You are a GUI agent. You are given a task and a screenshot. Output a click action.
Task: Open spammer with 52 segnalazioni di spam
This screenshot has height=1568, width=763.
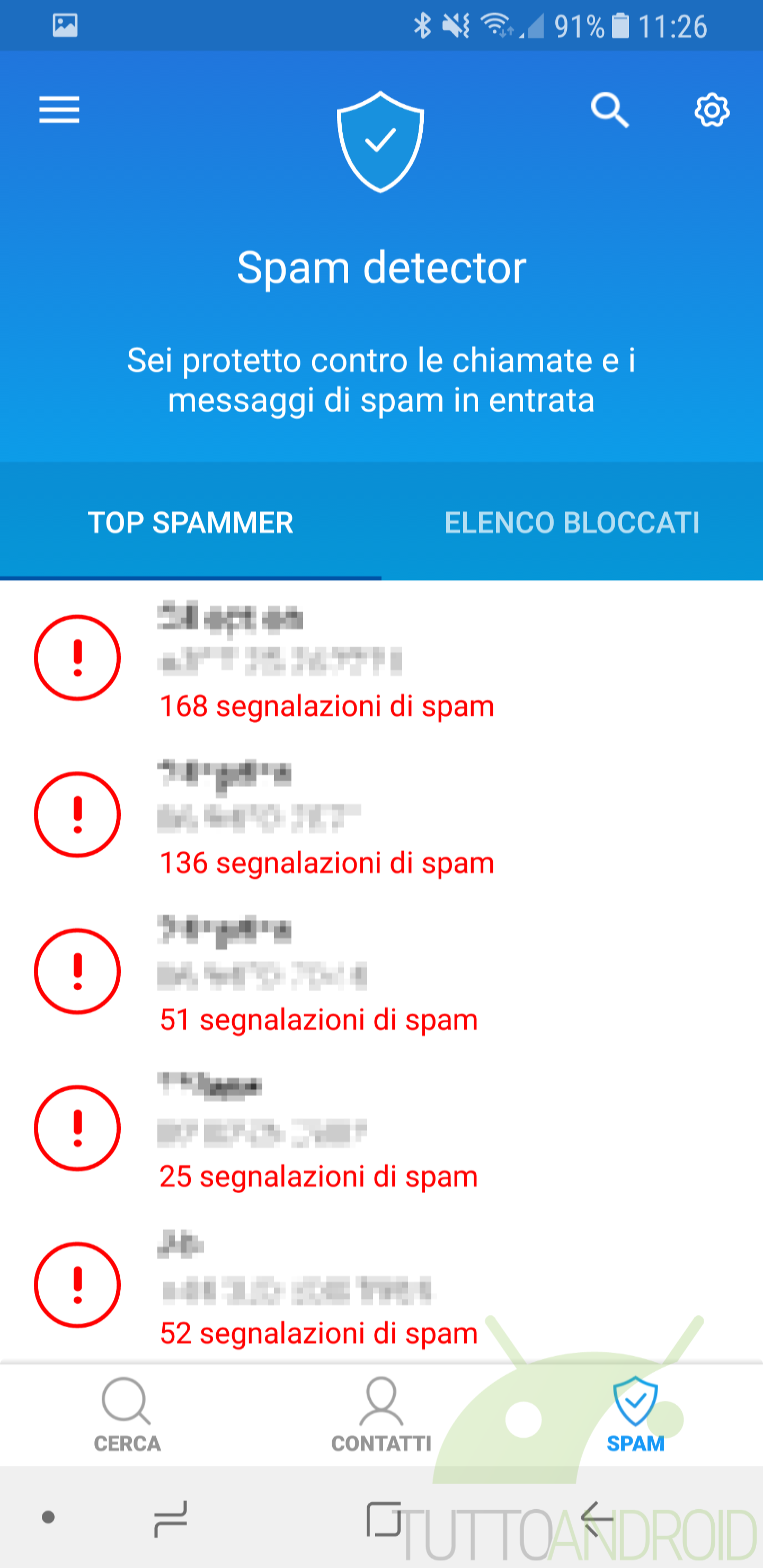point(381,1285)
